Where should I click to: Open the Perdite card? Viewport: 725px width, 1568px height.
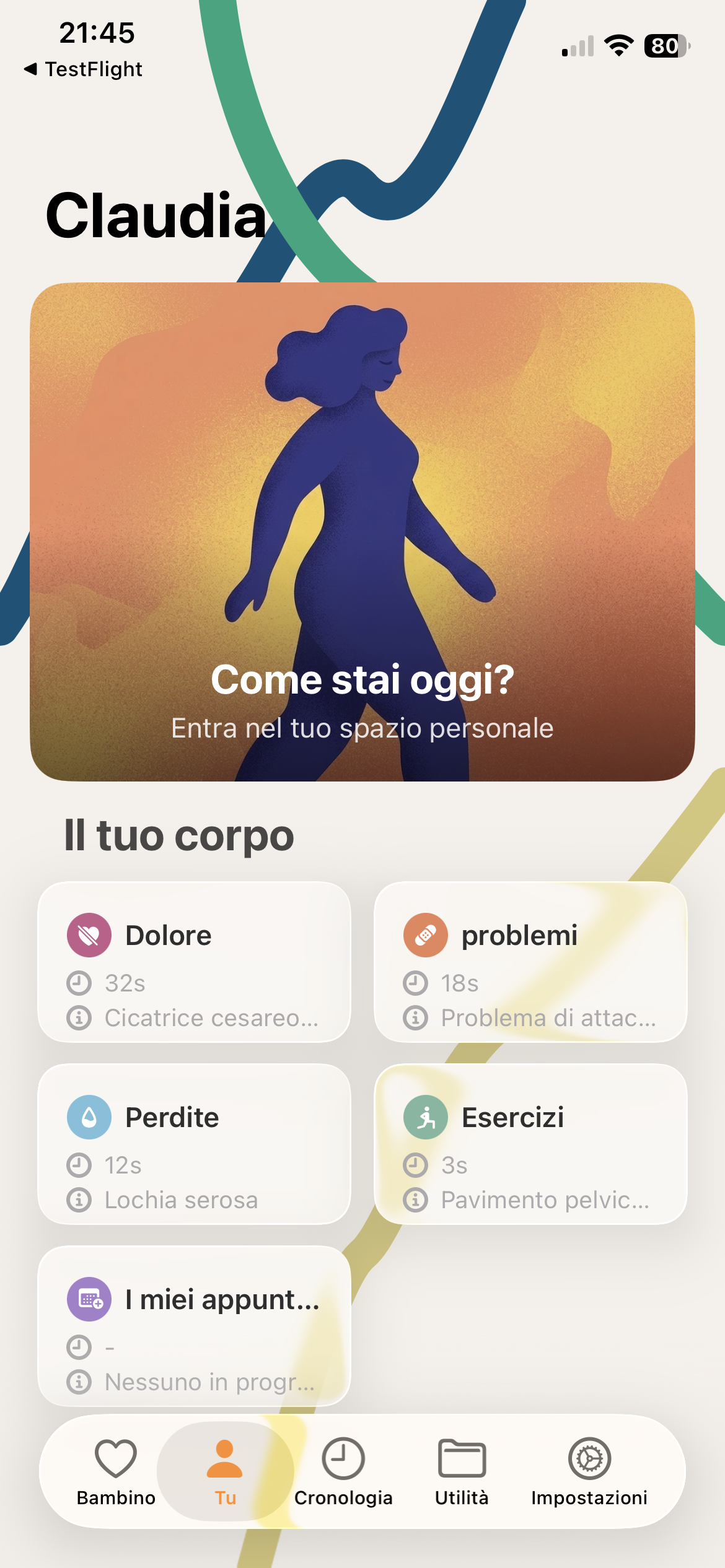(x=195, y=1144)
